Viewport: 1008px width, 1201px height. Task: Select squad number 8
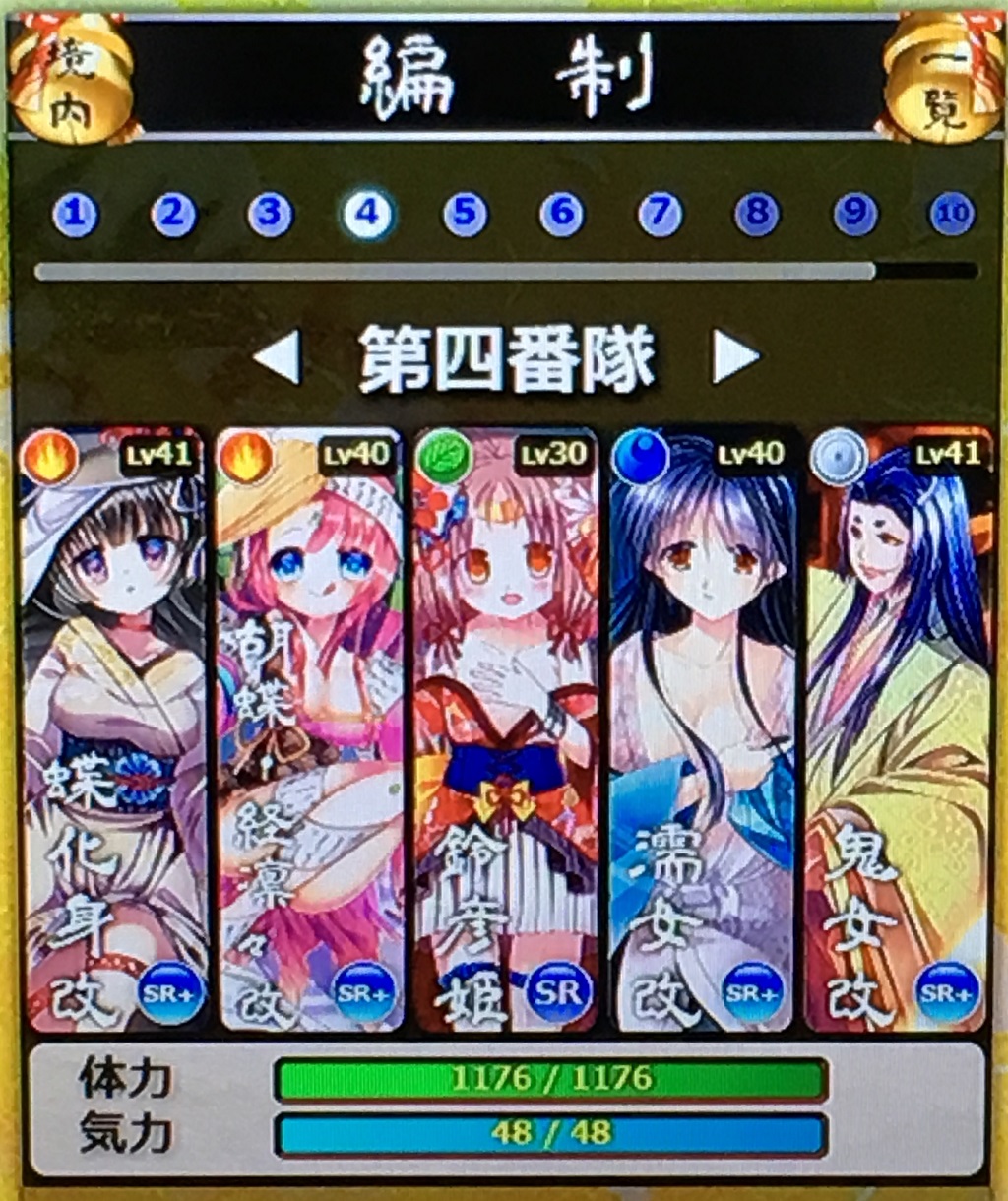coord(757,214)
